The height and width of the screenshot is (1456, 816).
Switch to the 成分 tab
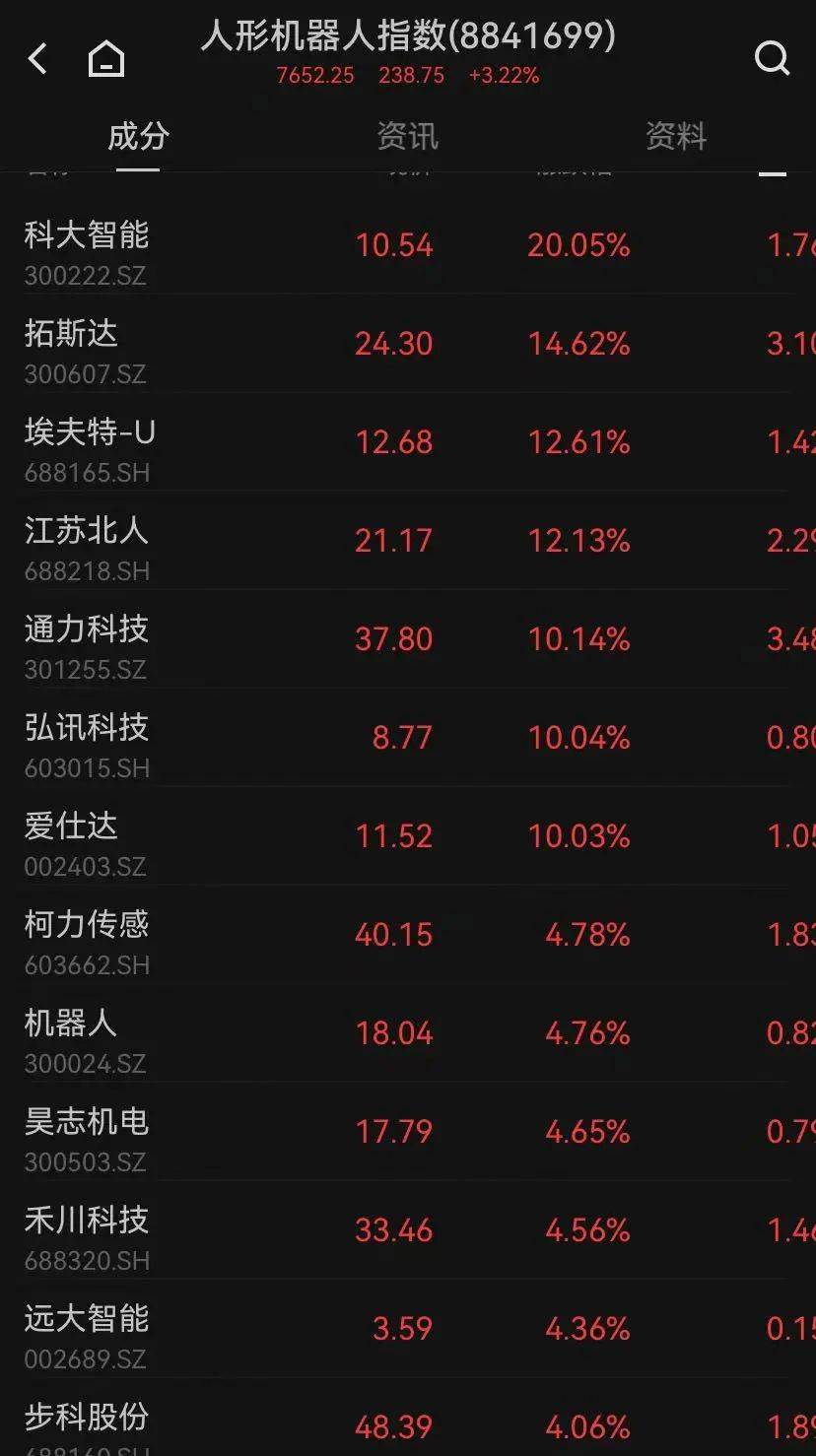pos(138,136)
